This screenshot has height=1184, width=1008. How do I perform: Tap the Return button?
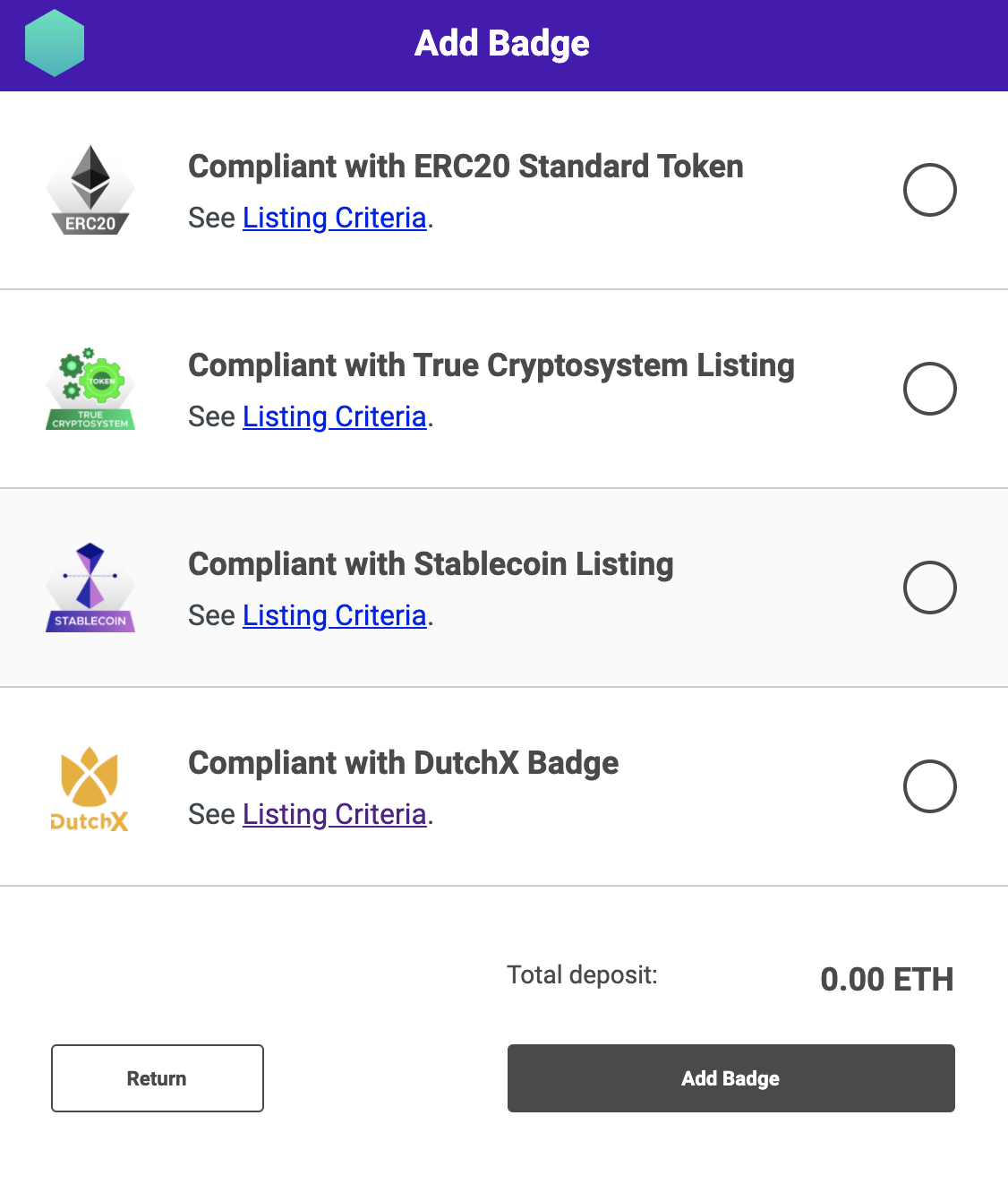click(158, 1078)
